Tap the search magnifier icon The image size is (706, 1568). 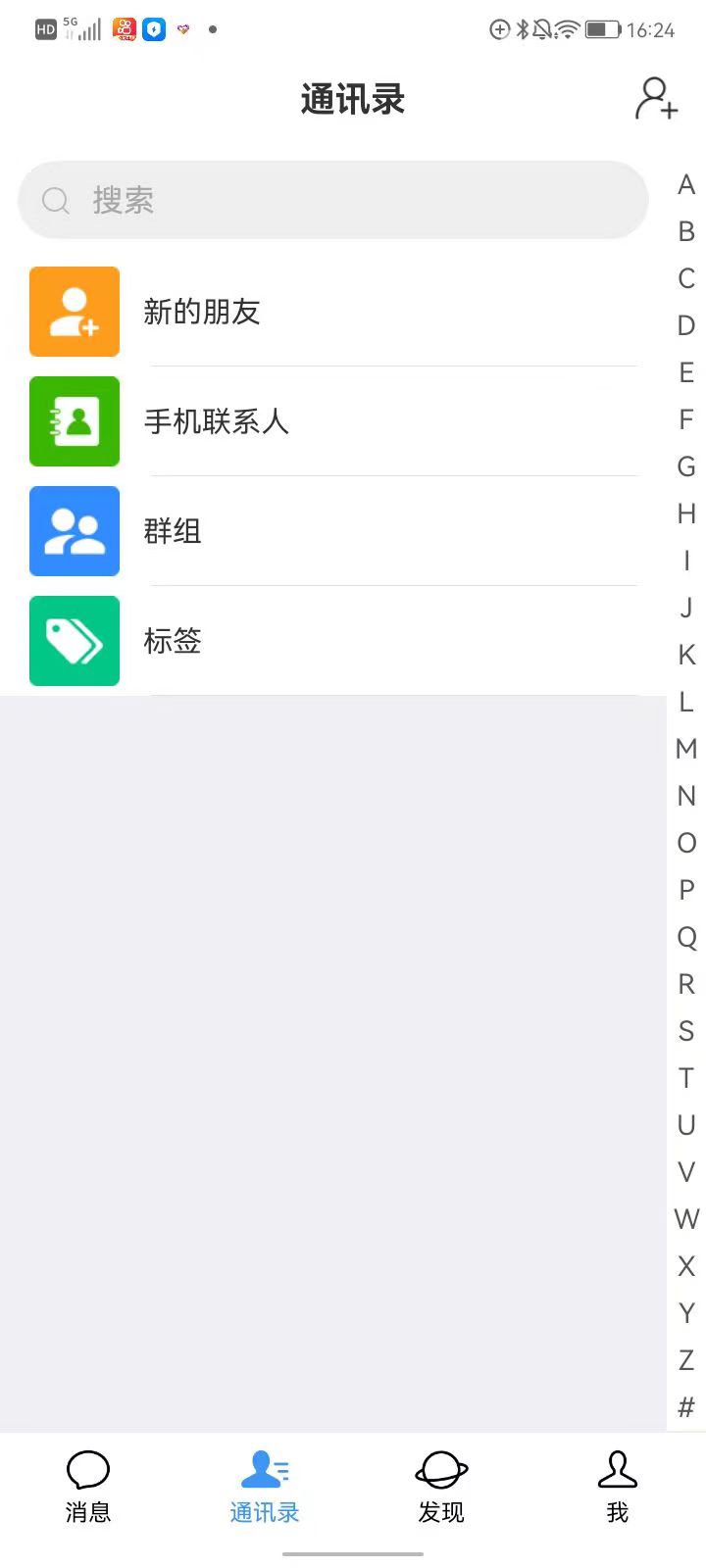click(55, 200)
